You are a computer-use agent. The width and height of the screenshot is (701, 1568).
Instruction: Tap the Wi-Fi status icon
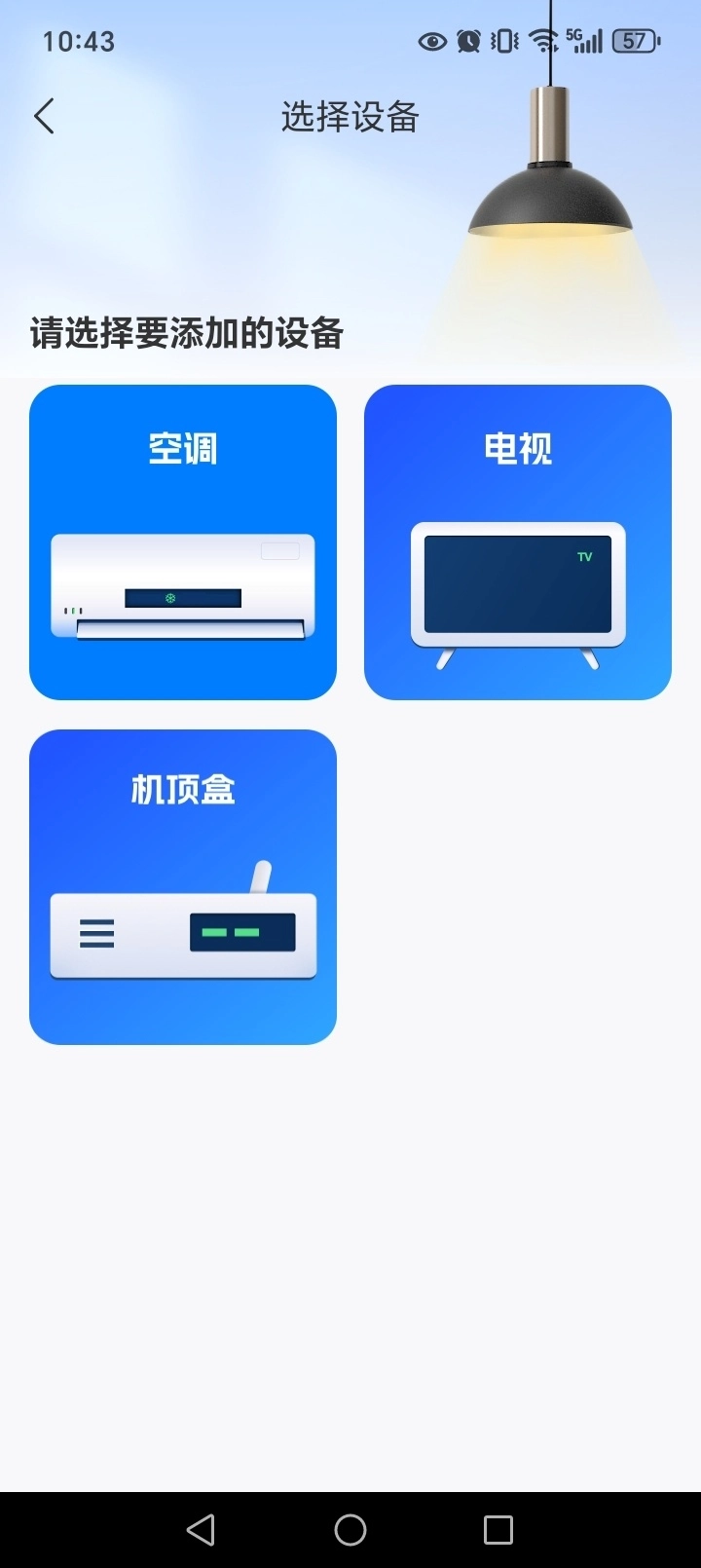541,40
